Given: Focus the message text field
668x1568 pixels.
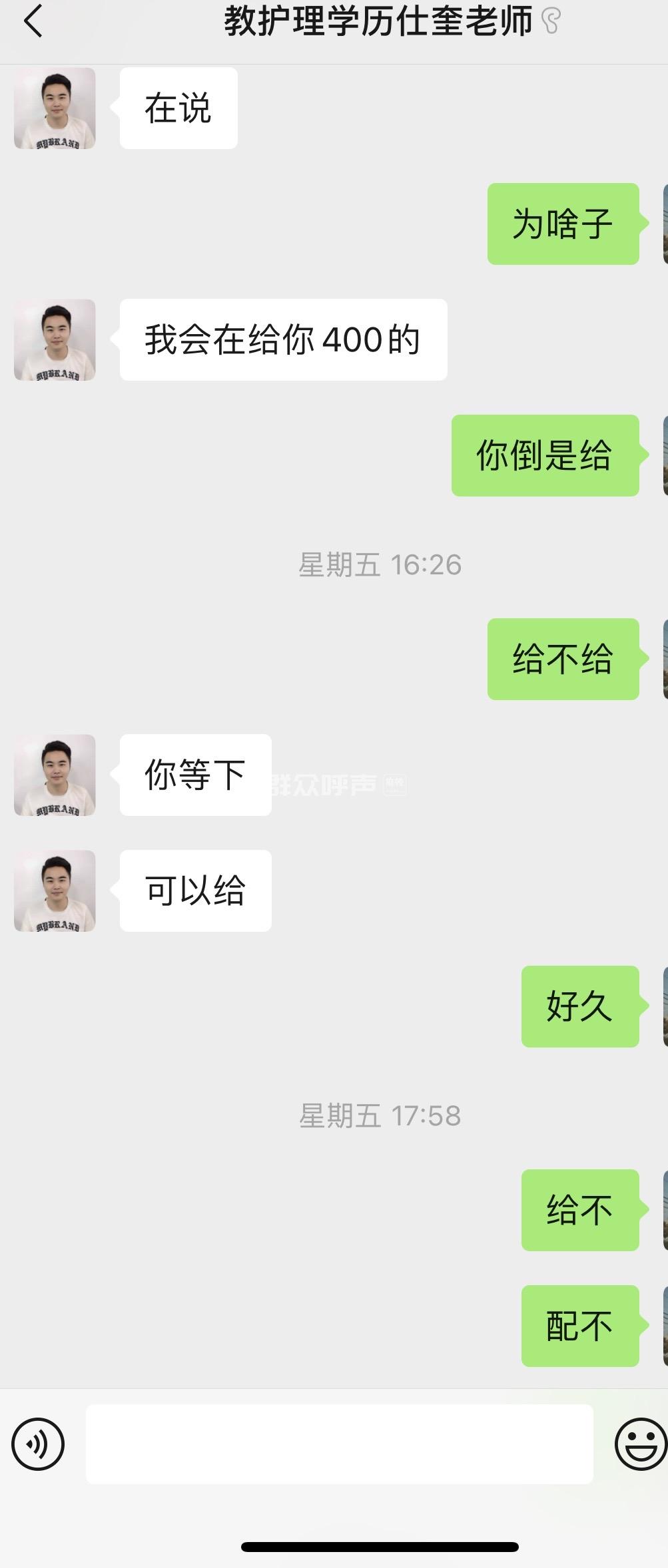Looking at the screenshot, I should coord(339,1444).
